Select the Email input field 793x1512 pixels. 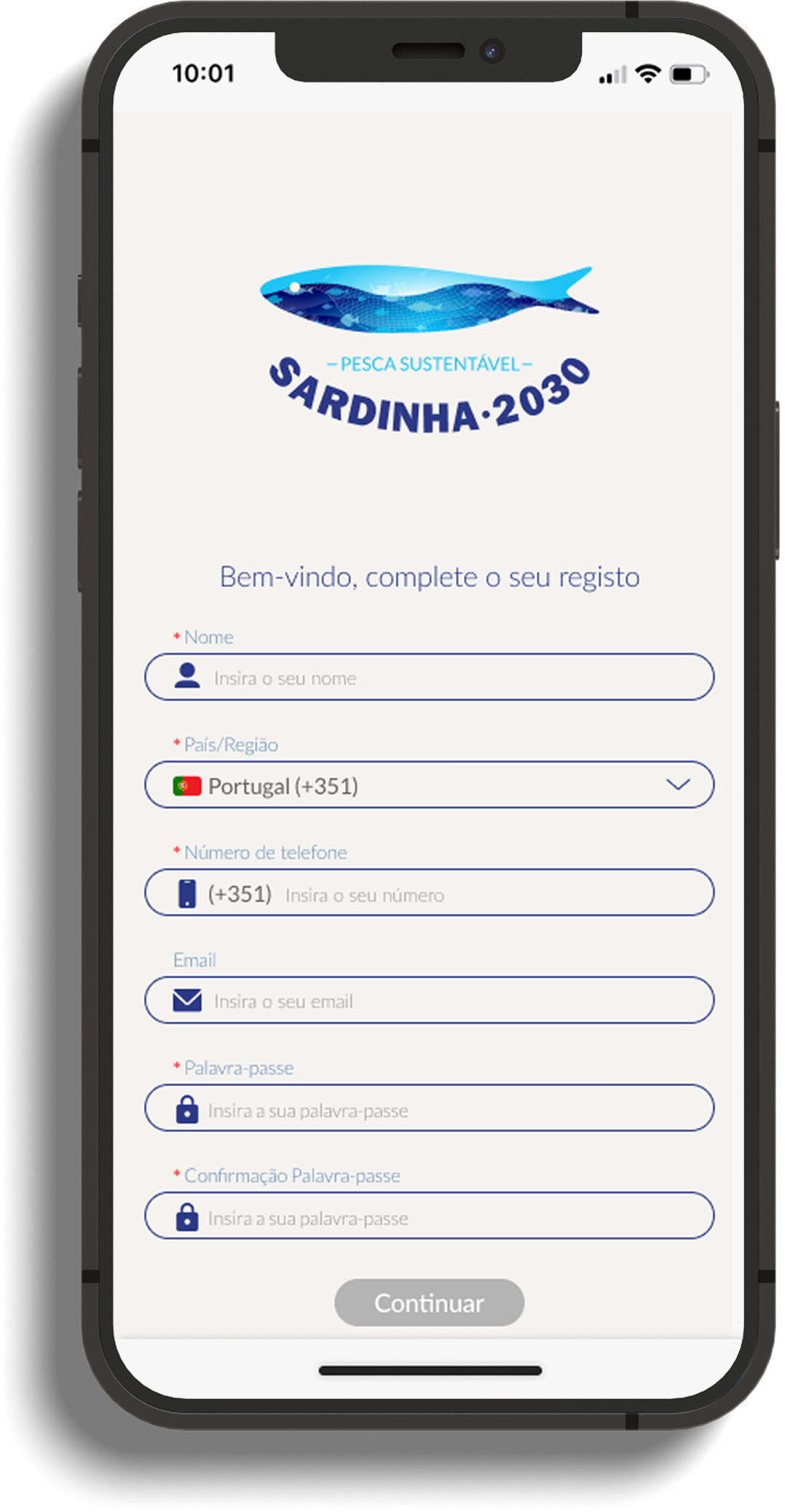click(x=451, y=1001)
